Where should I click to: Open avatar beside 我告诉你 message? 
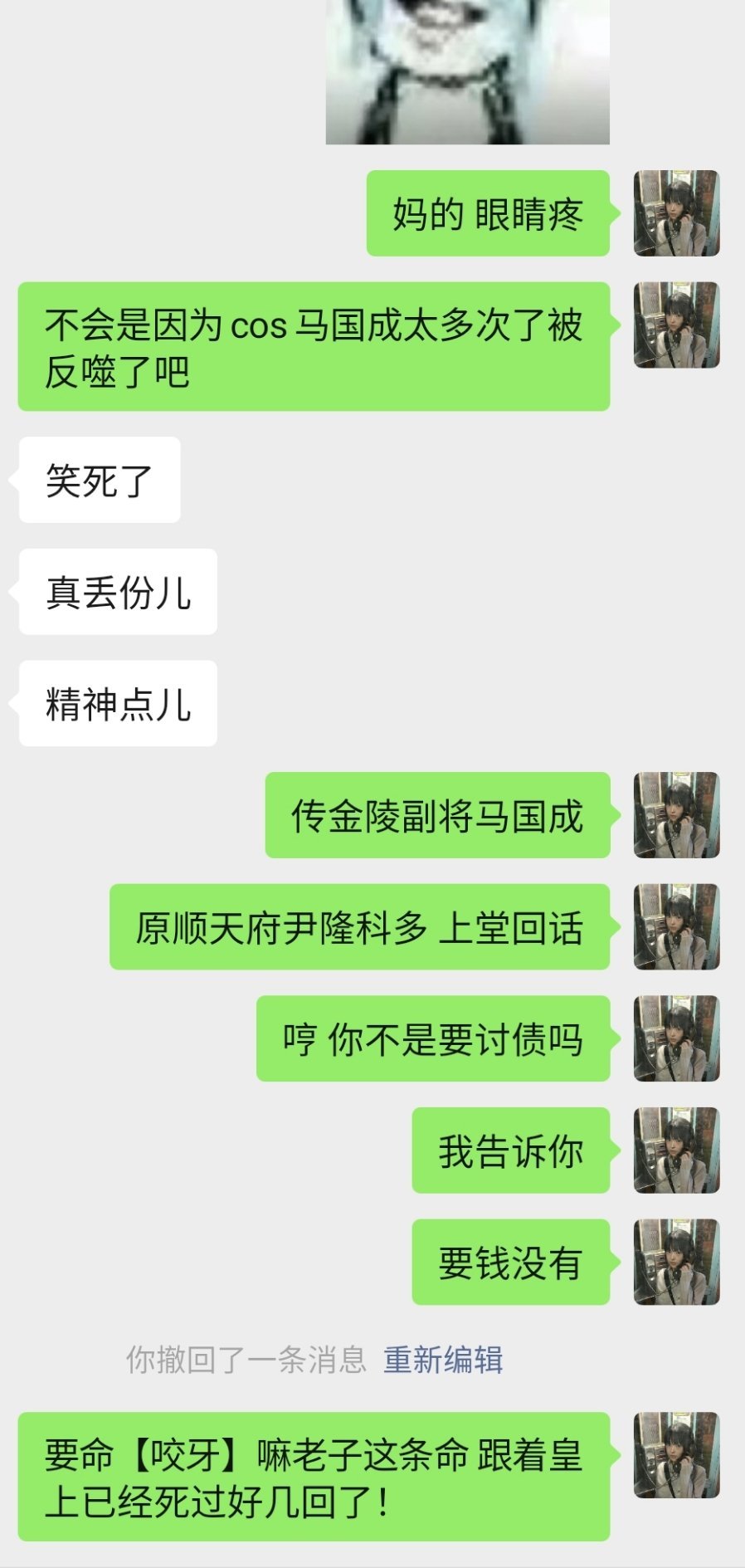[x=676, y=1150]
